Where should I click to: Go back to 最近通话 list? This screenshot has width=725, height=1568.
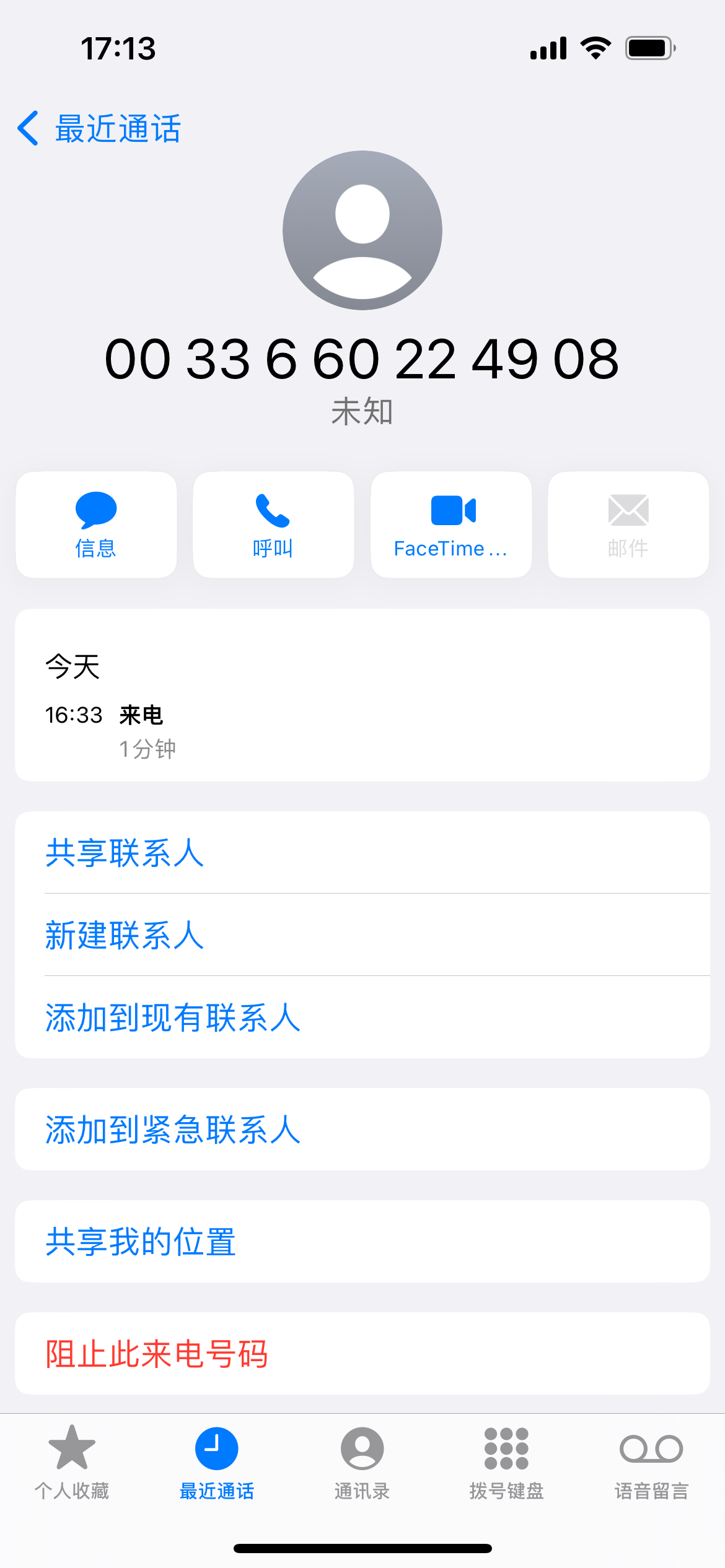click(99, 129)
